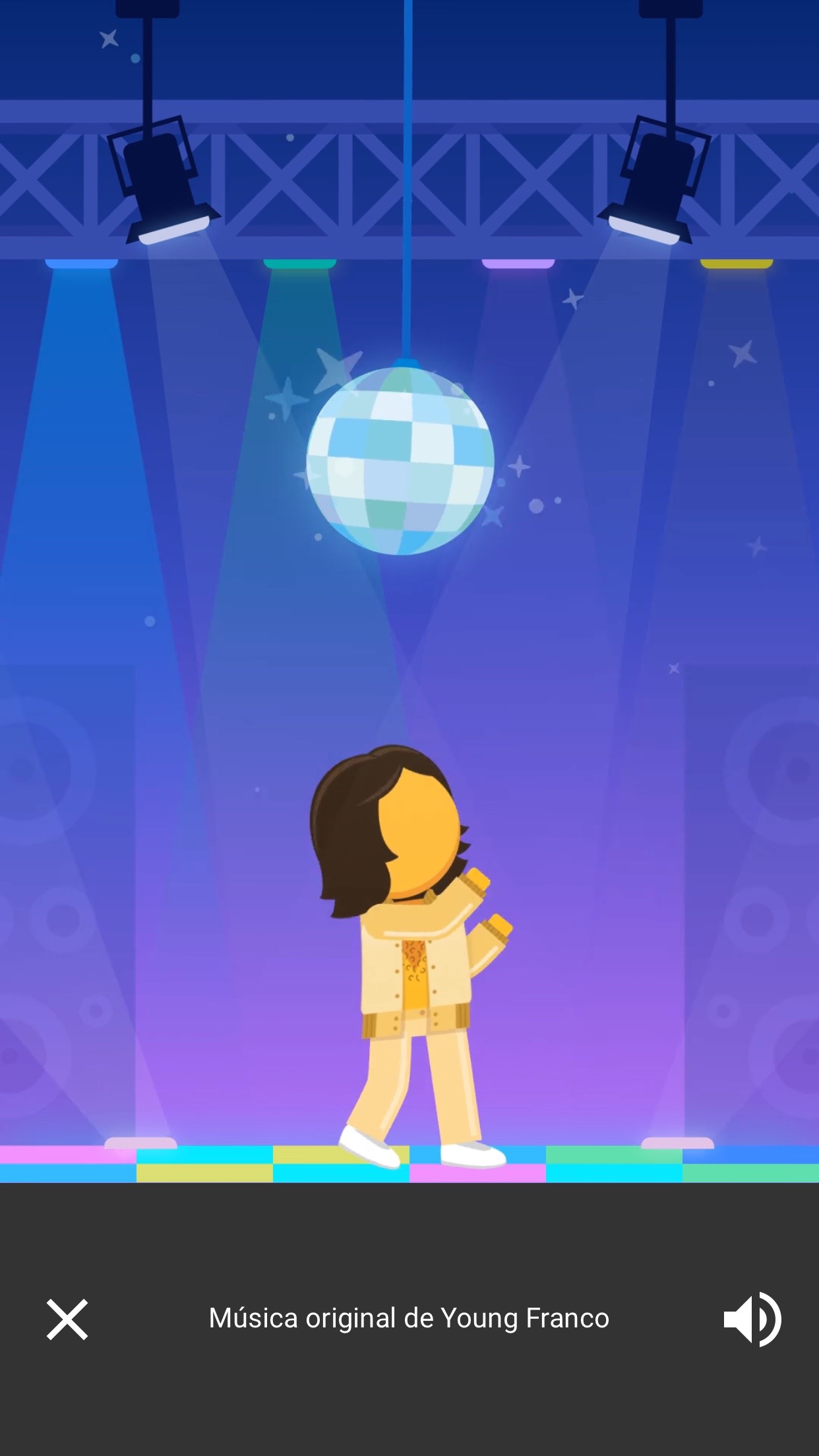Mute the Young Franco music
819x1456 pixels.
[x=752, y=1319]
